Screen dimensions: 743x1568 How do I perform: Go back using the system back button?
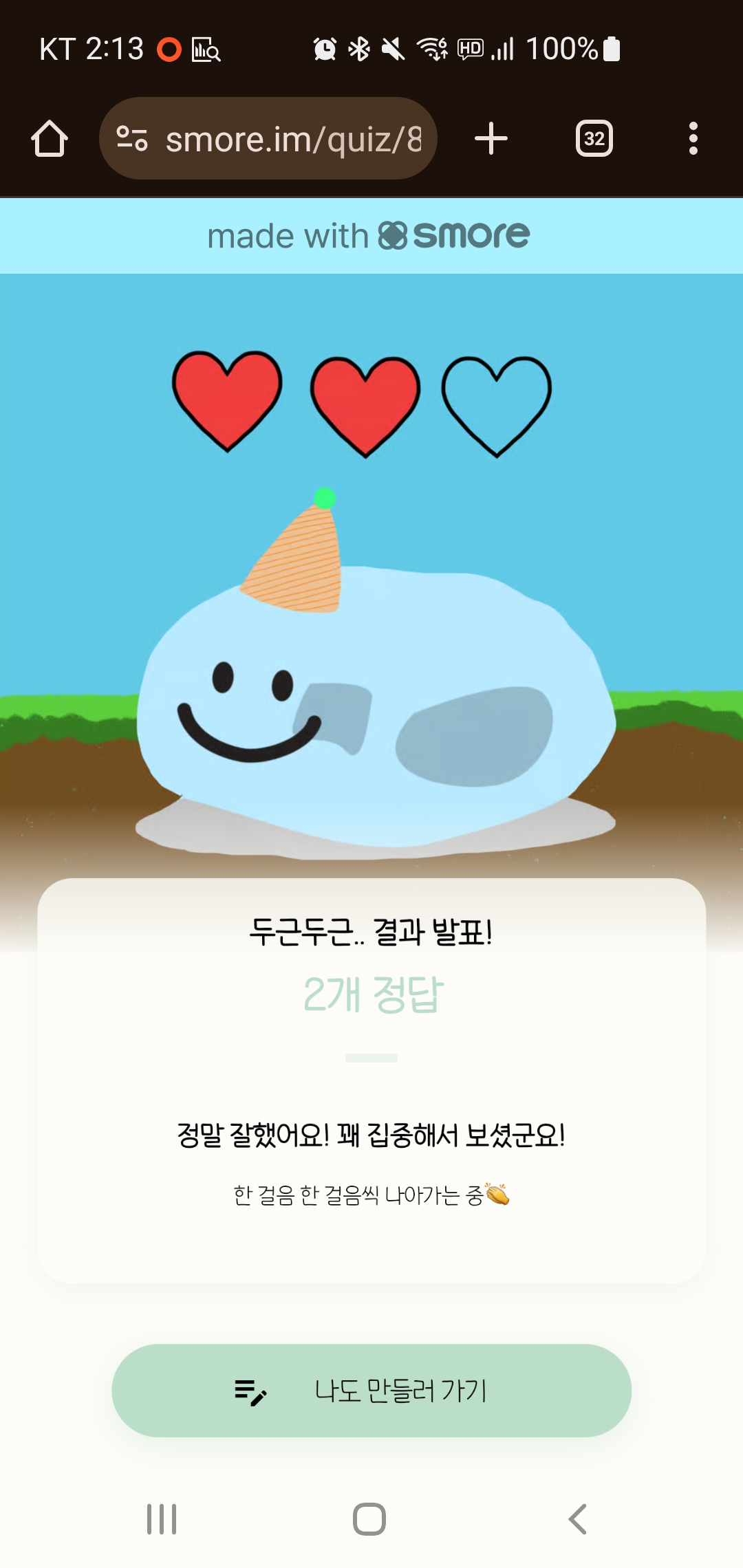pos(578,1519)
